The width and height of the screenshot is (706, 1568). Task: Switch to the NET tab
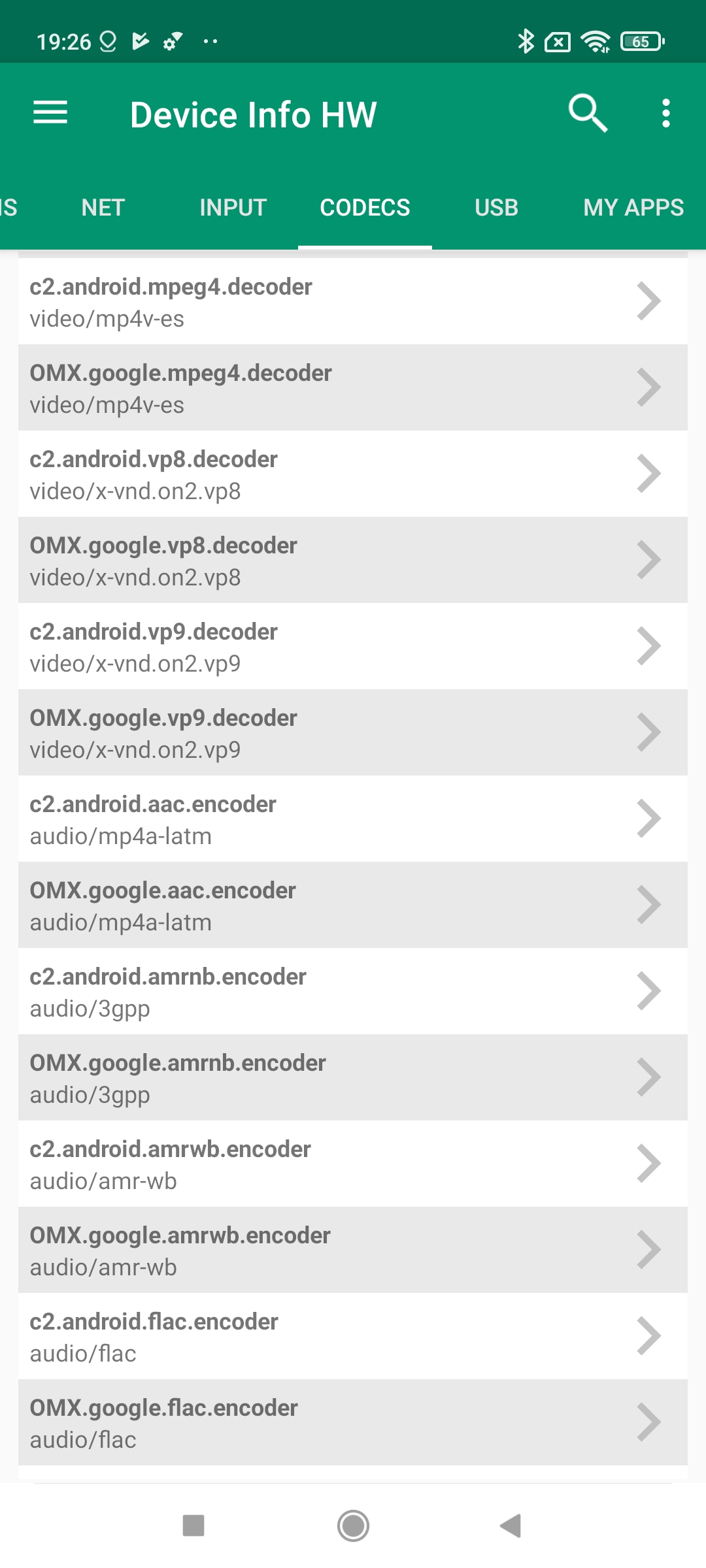(x=103, y=208)
